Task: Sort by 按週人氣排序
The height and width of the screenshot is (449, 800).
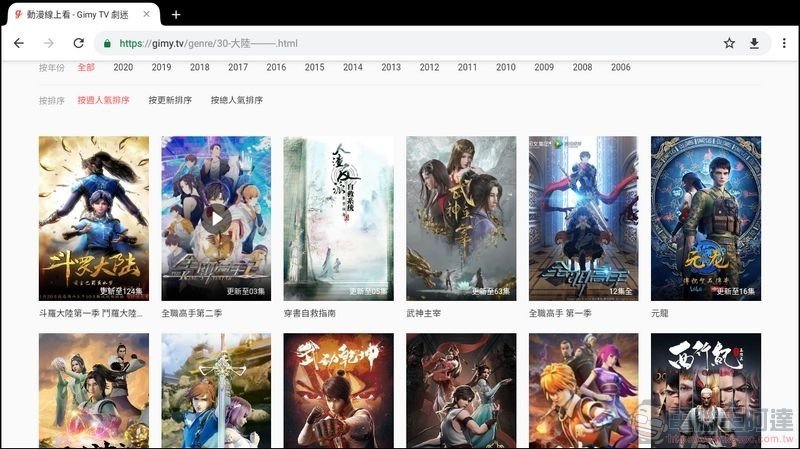Action: 103,100
